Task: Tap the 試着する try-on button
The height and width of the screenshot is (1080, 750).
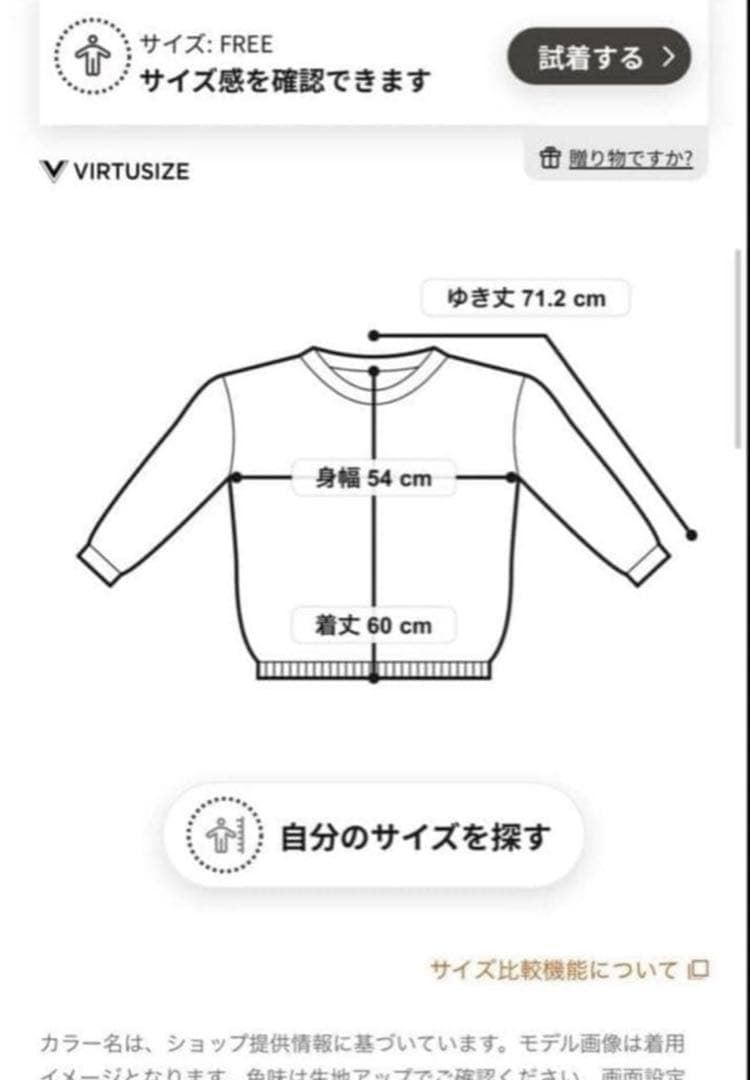Action: coord(599,57)
